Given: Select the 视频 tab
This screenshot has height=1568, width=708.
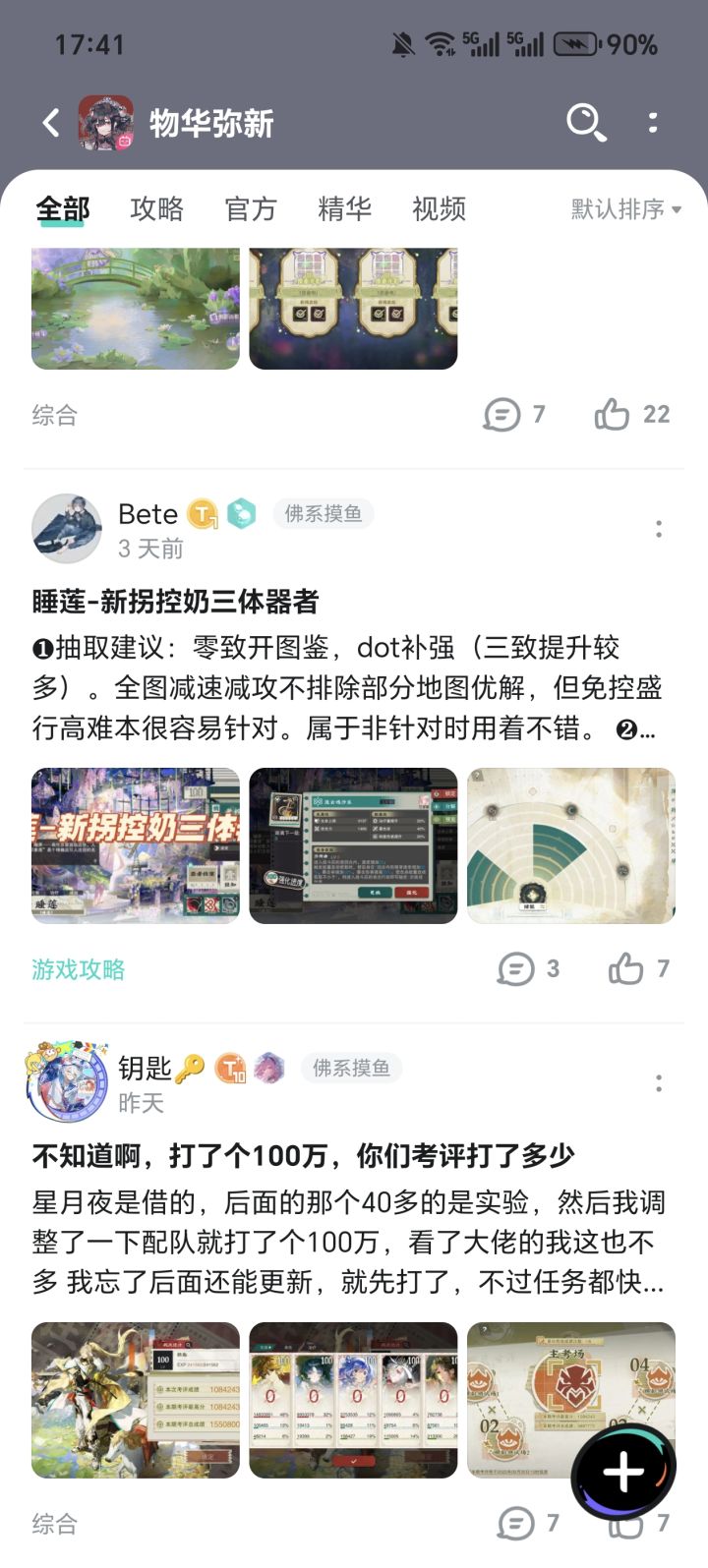Looking at the screenshot, I should tap(438, 208).
